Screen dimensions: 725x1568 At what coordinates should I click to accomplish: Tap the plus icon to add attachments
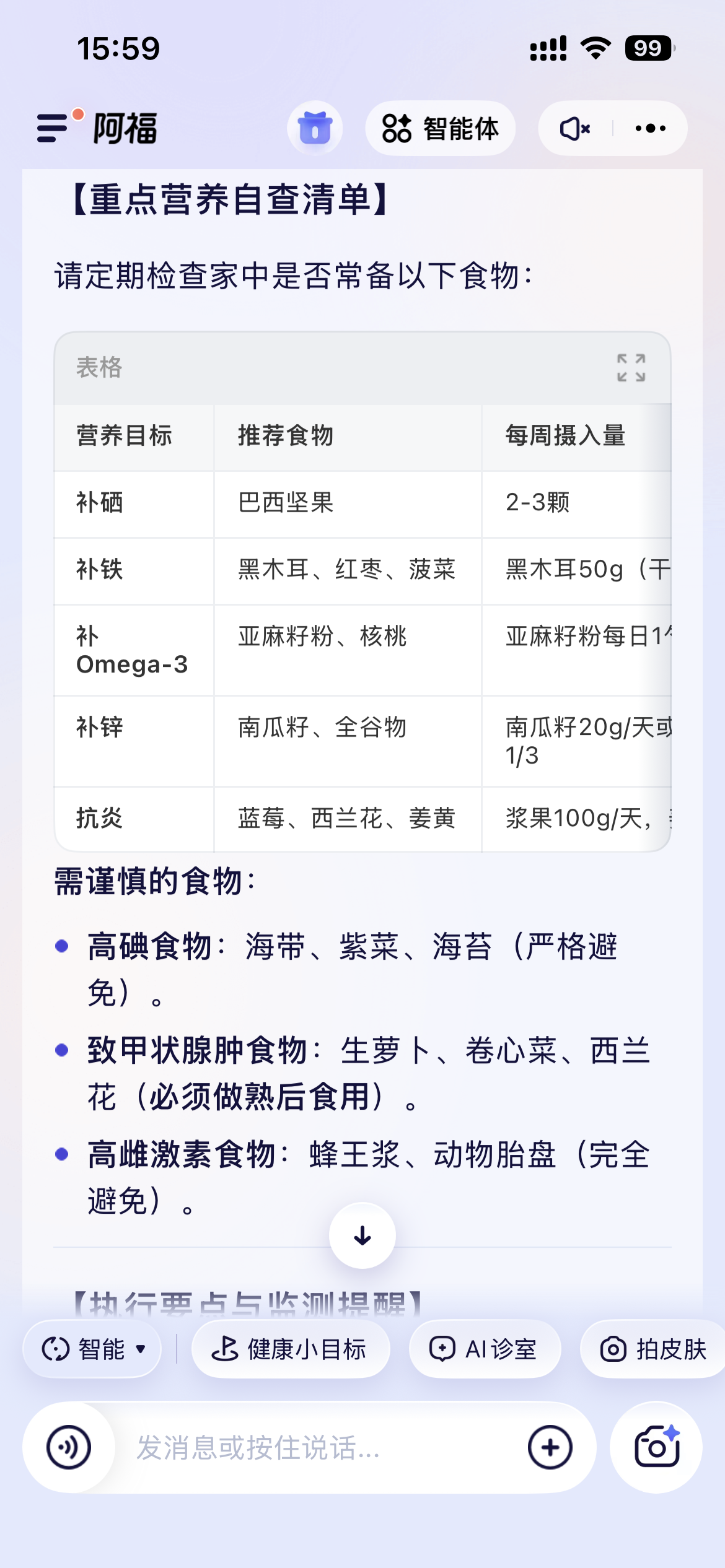[x=550, y=1447]
